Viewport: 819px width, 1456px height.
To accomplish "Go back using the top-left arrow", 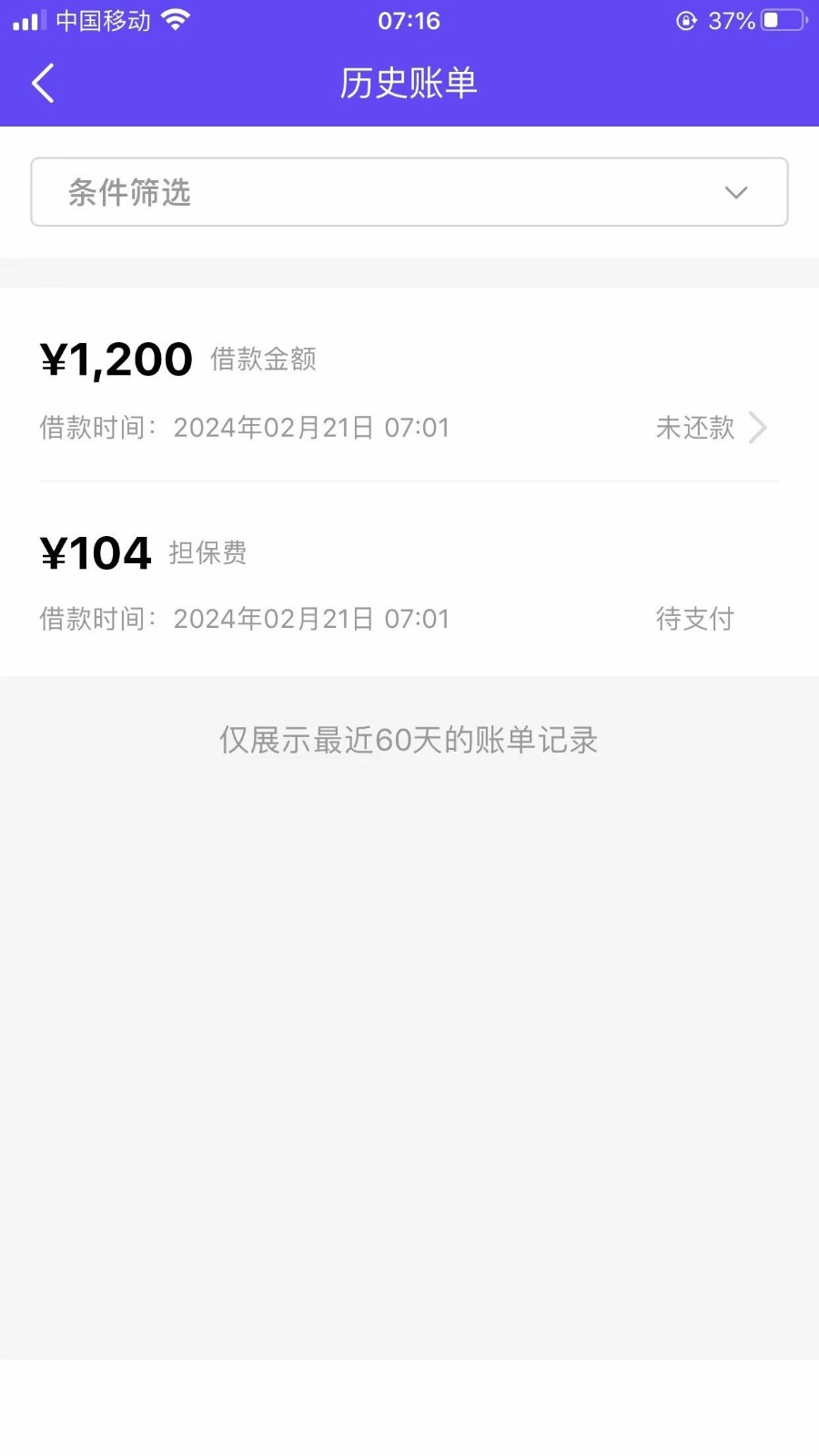I will 43,83.
